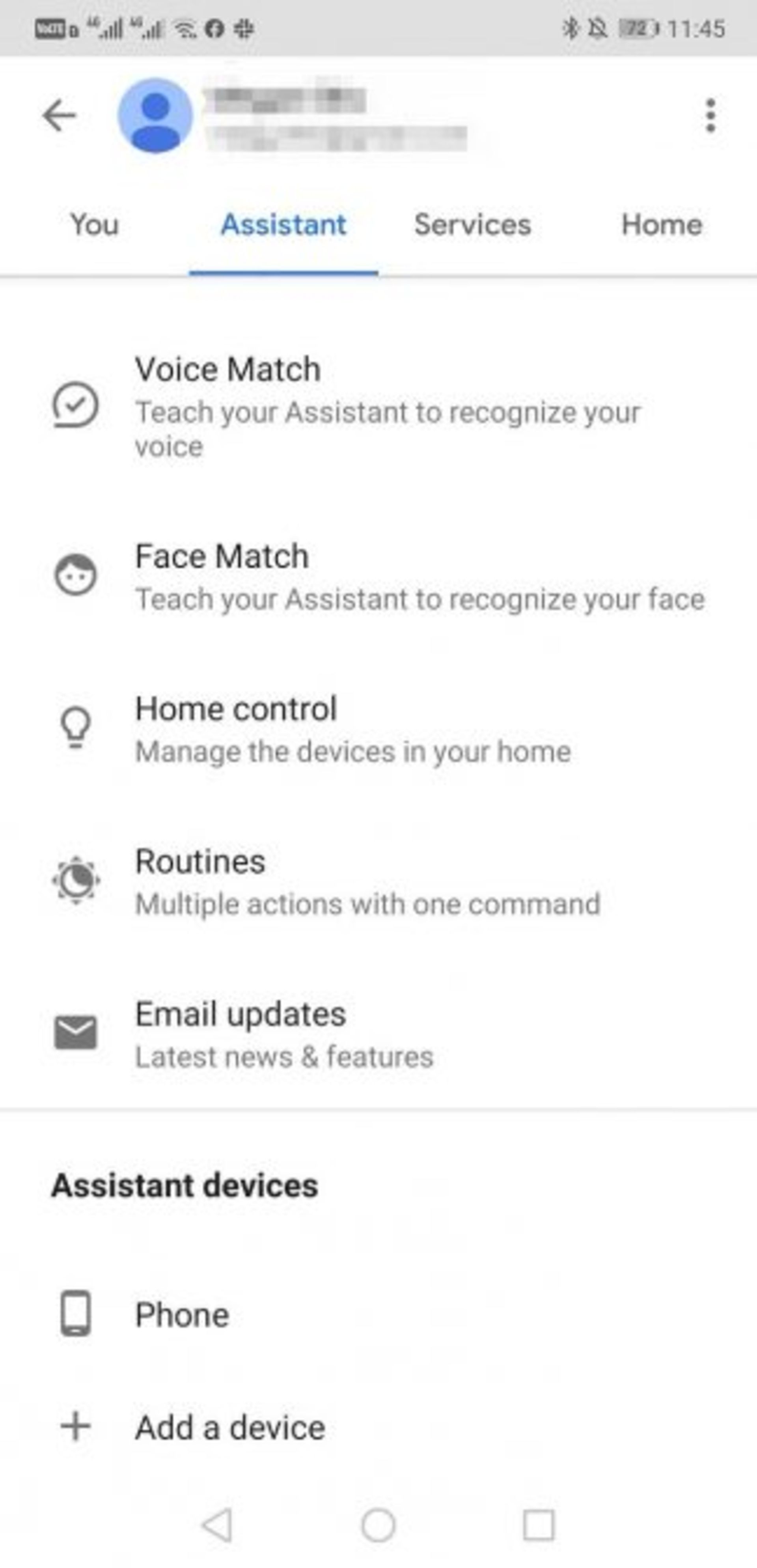Open Phone under Assistant devices

point(183,1315)
